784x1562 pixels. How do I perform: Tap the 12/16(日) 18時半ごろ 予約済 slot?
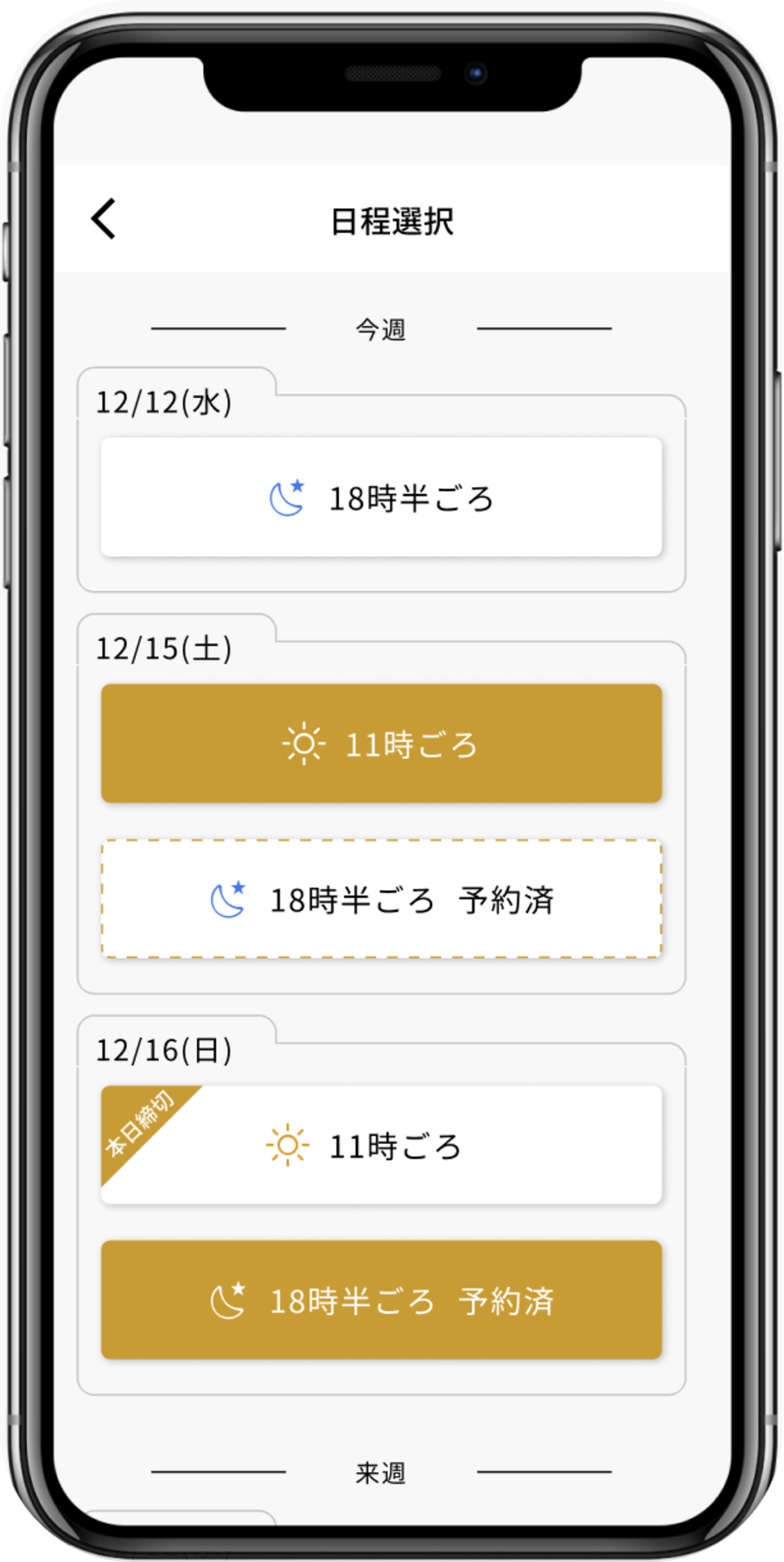coord(381,1300)
